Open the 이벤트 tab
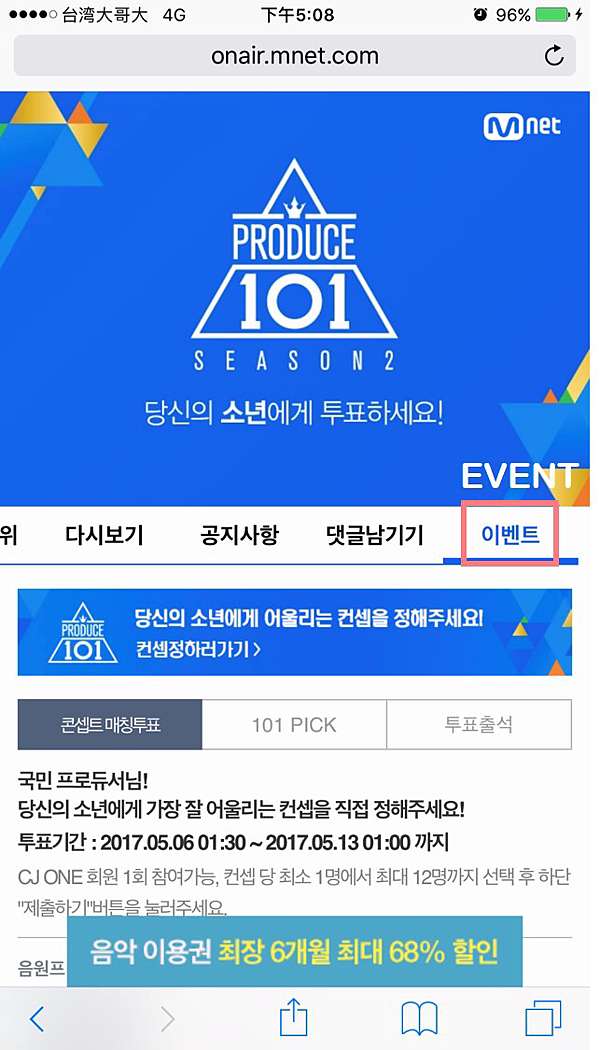 pos(510,536)
